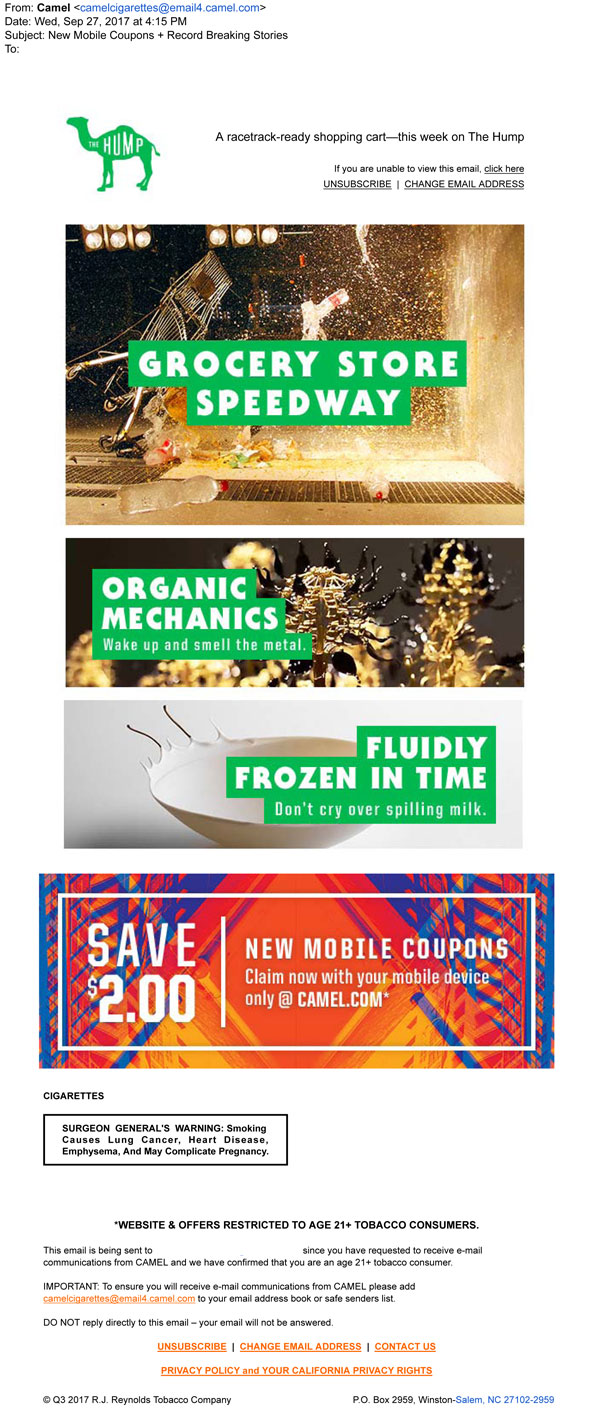600x1415 pixels.
Task: Open the top CHANGE EMAIL ADDRESS link
Action: (x=464, y=184)
